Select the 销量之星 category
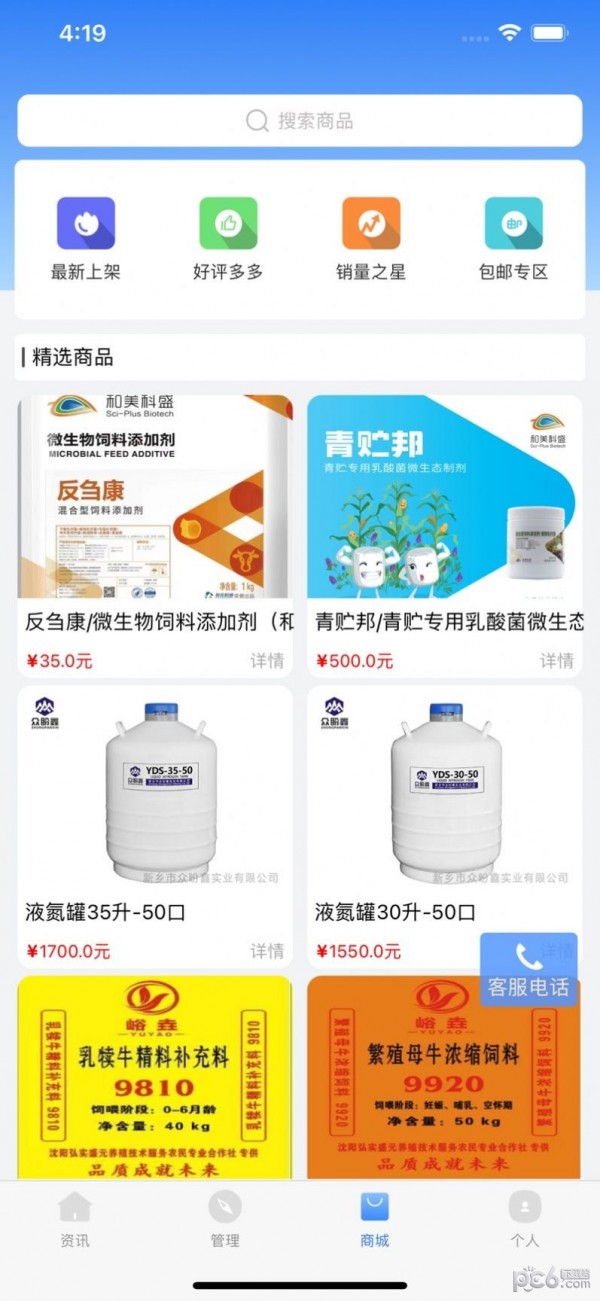This screenshot has height=1301, width=600. [x=371, y=238]
